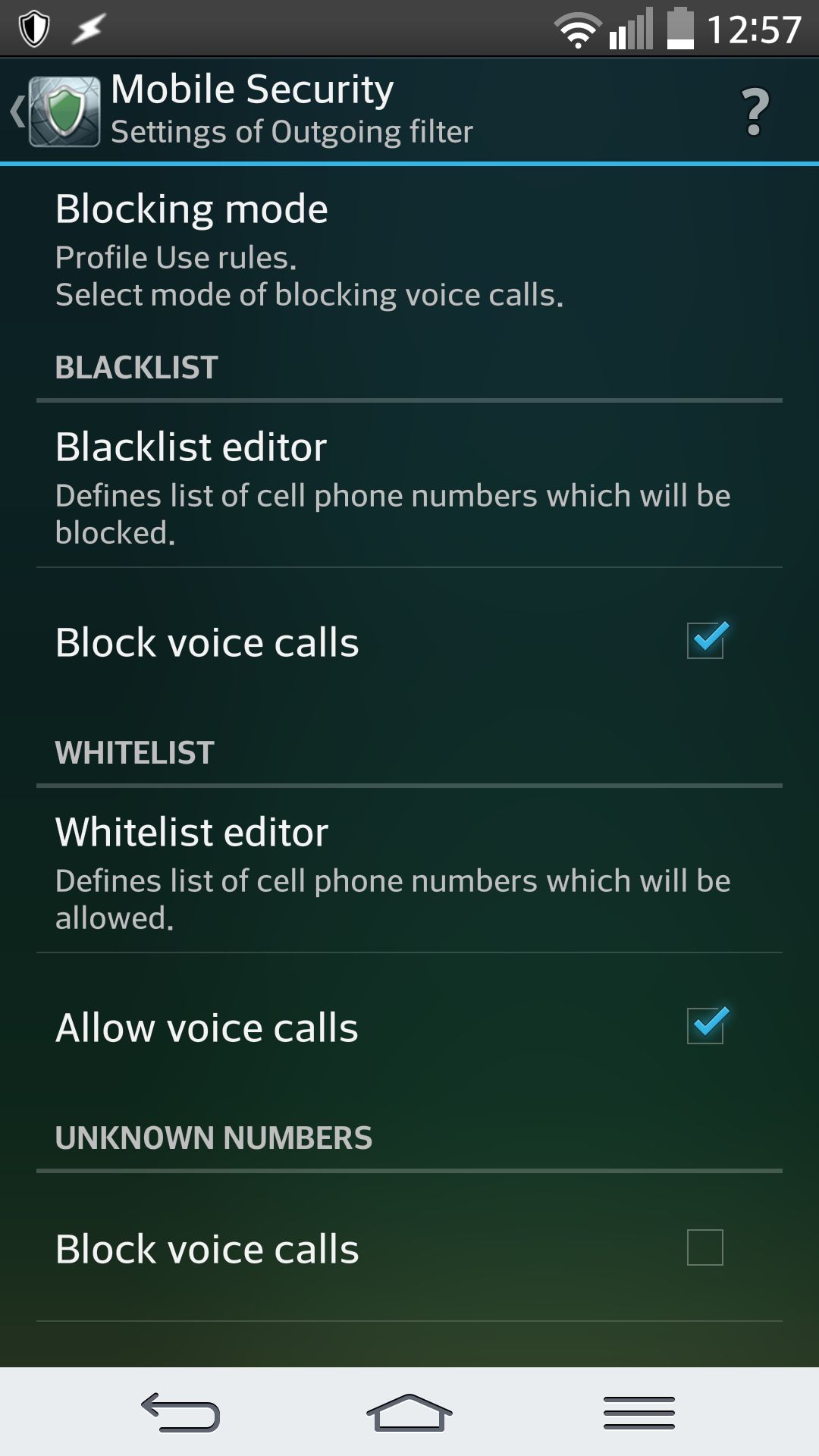819x1456 pixels.
Task: Tap the system back button
Action: (x=180, y=1413)
